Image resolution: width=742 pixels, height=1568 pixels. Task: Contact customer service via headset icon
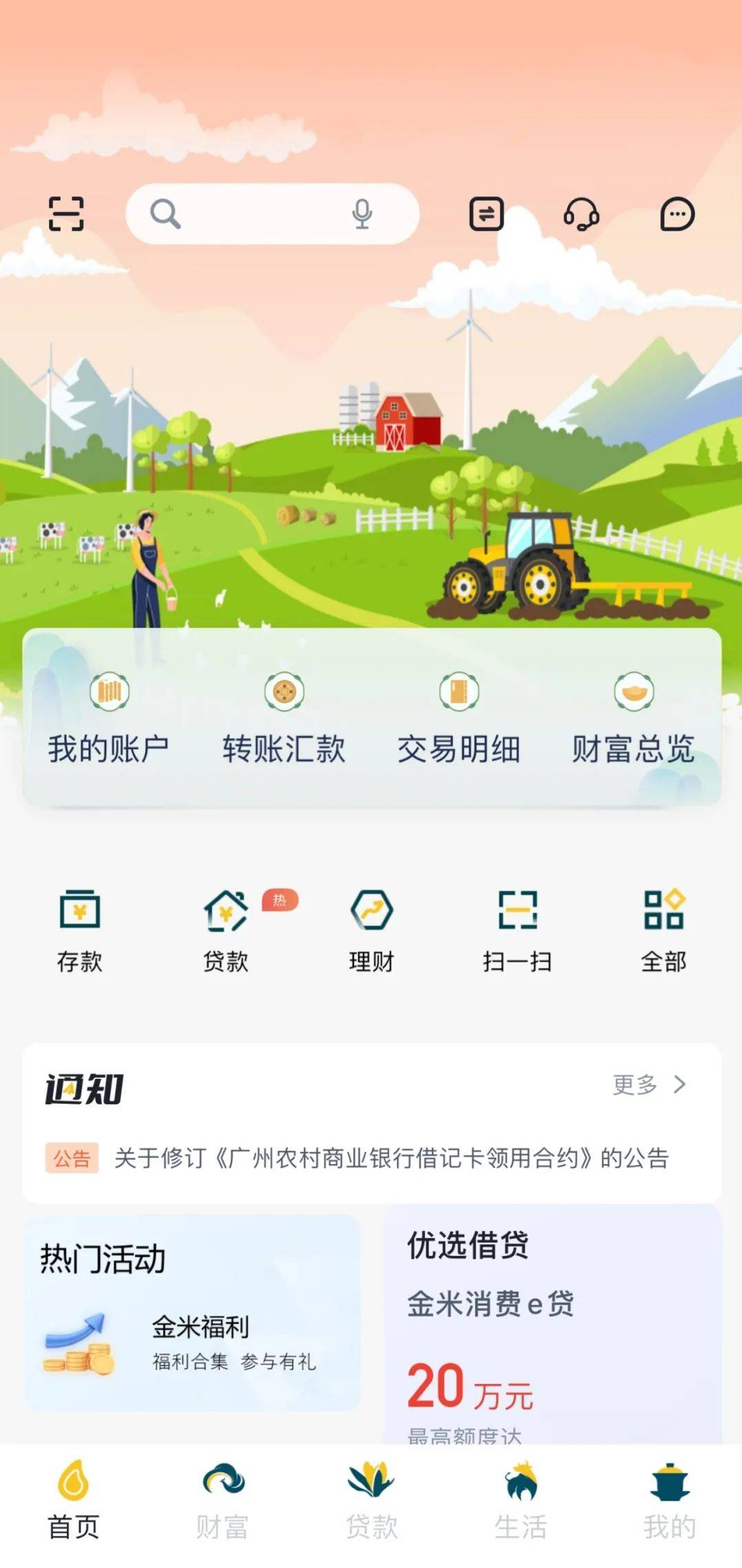pyautogui.click(x=581, y=214)
